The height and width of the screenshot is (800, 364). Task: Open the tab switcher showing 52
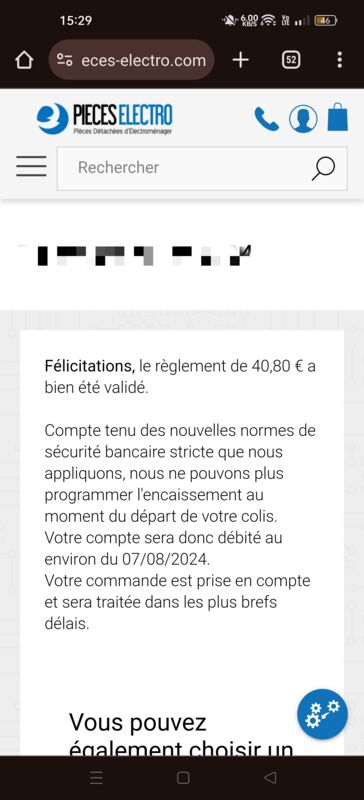(x=290, y=60)
